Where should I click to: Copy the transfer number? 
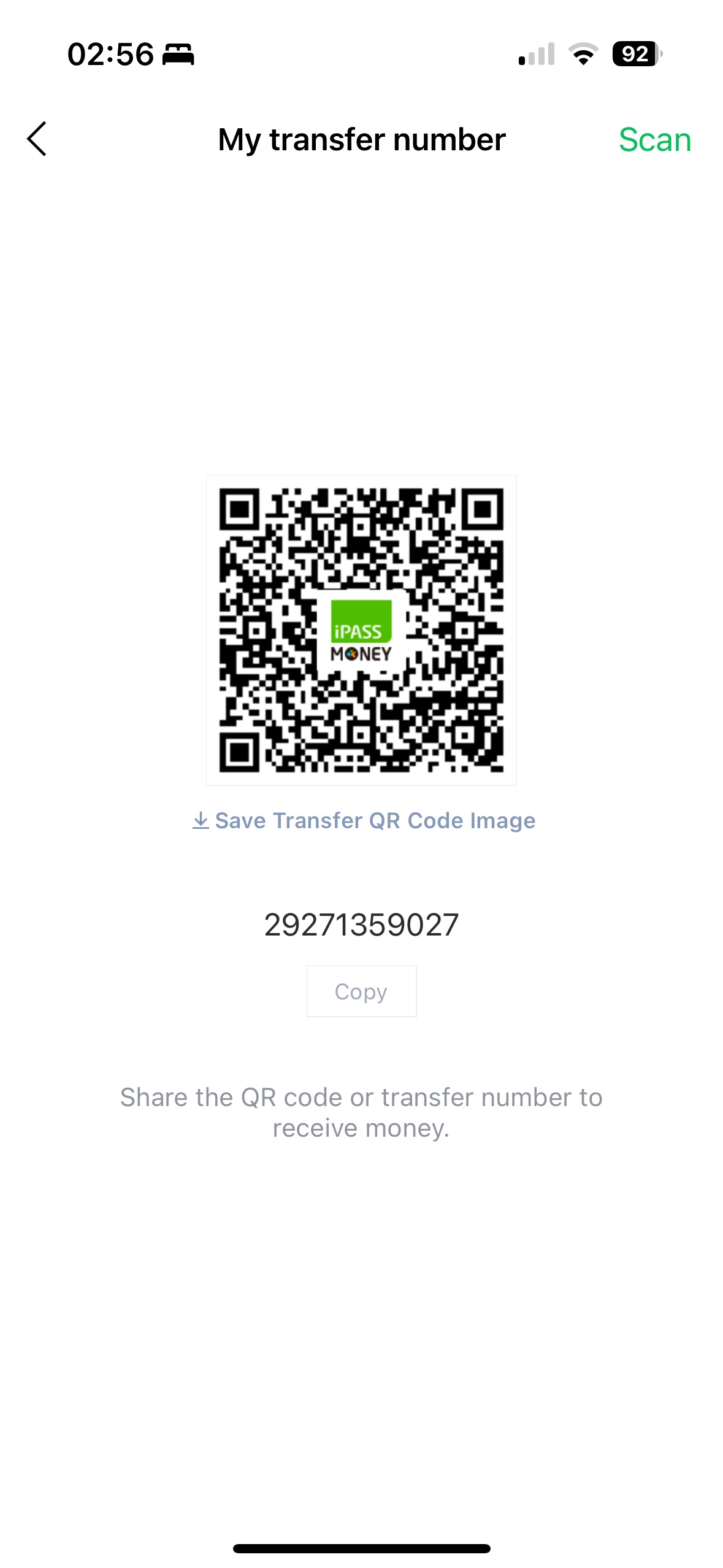(x=361, y=991)
